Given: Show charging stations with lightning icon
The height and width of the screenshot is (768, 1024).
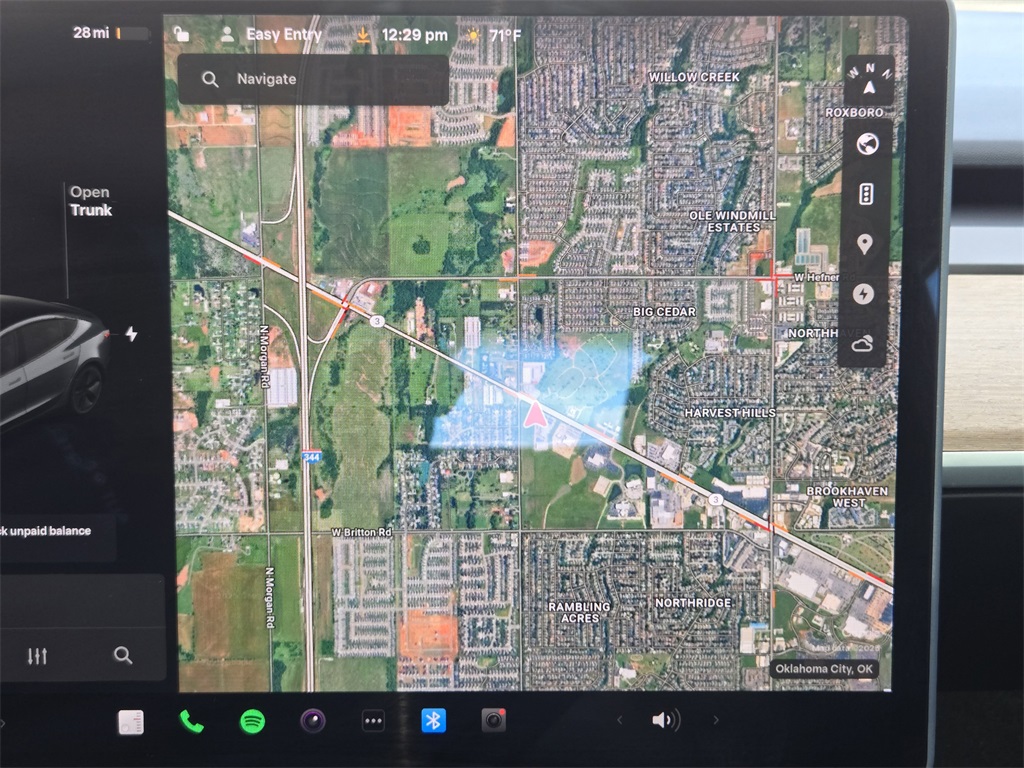Looking at the screenshot, I should pyautogui.click(x=866, y=294).
